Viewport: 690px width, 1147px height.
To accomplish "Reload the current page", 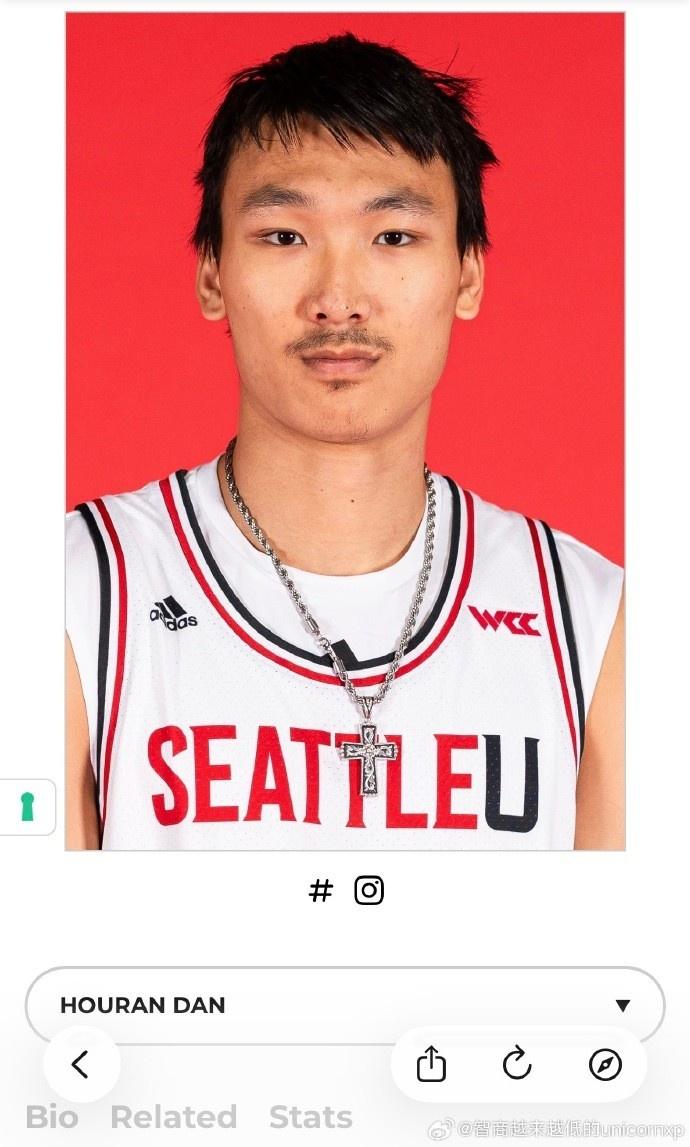I will [517, 1065].
